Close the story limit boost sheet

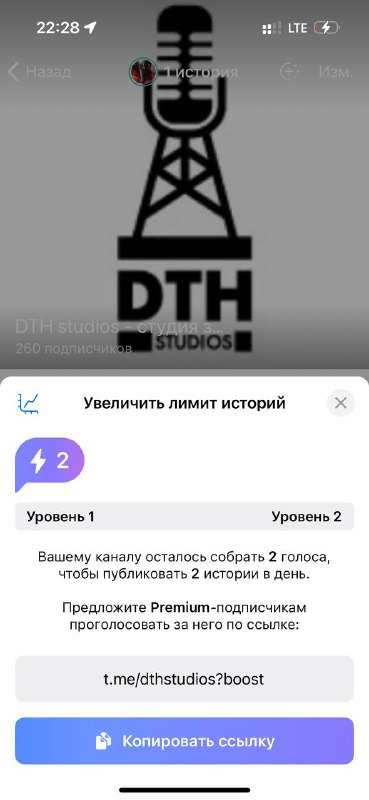(x=340, y=403)
